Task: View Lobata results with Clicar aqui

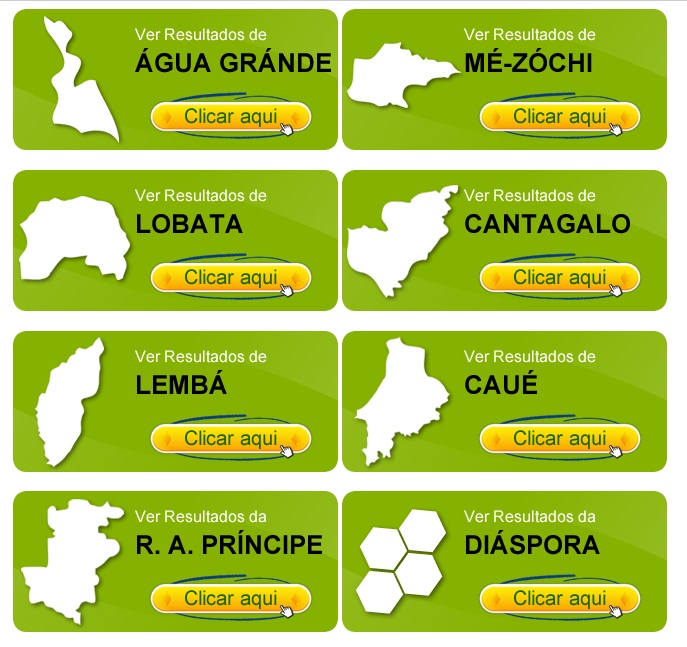Action: (x=231, y=278)
